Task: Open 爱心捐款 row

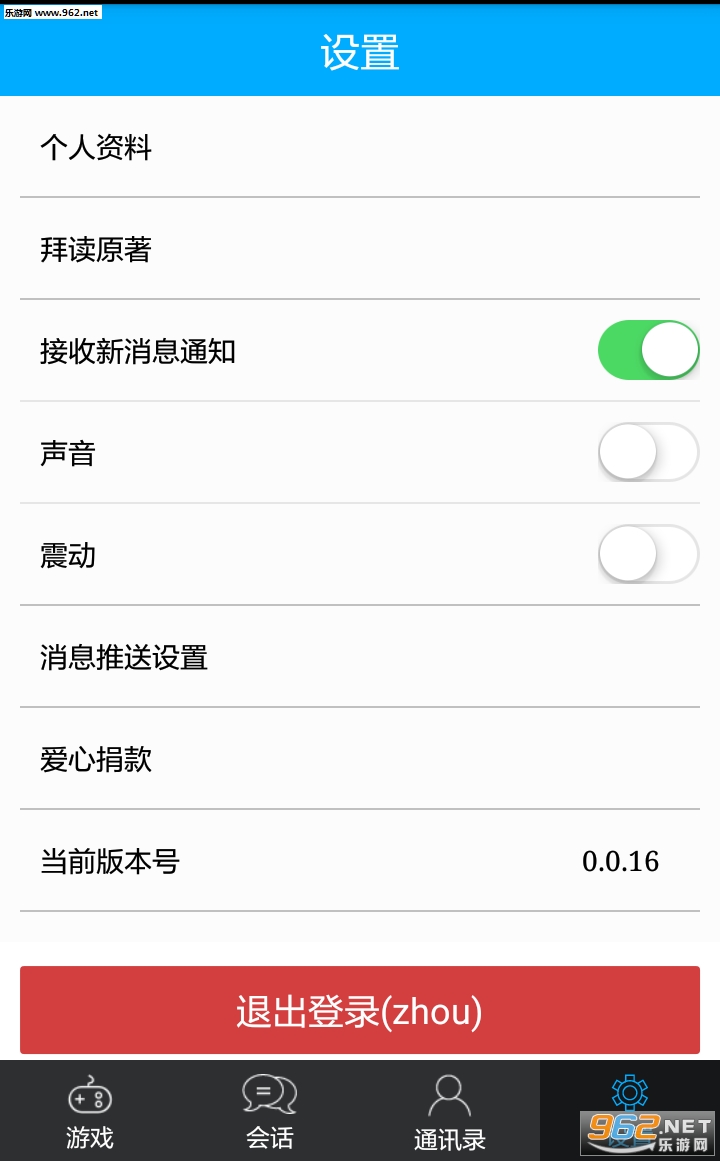Action: click(x=360, y=758)
